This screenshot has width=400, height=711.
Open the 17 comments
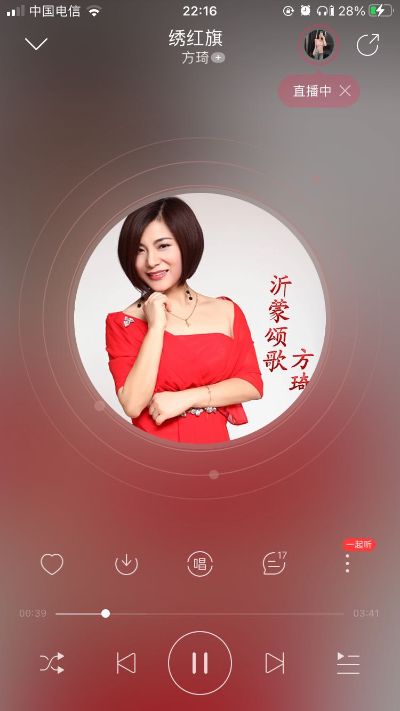[x=274, y=564]
